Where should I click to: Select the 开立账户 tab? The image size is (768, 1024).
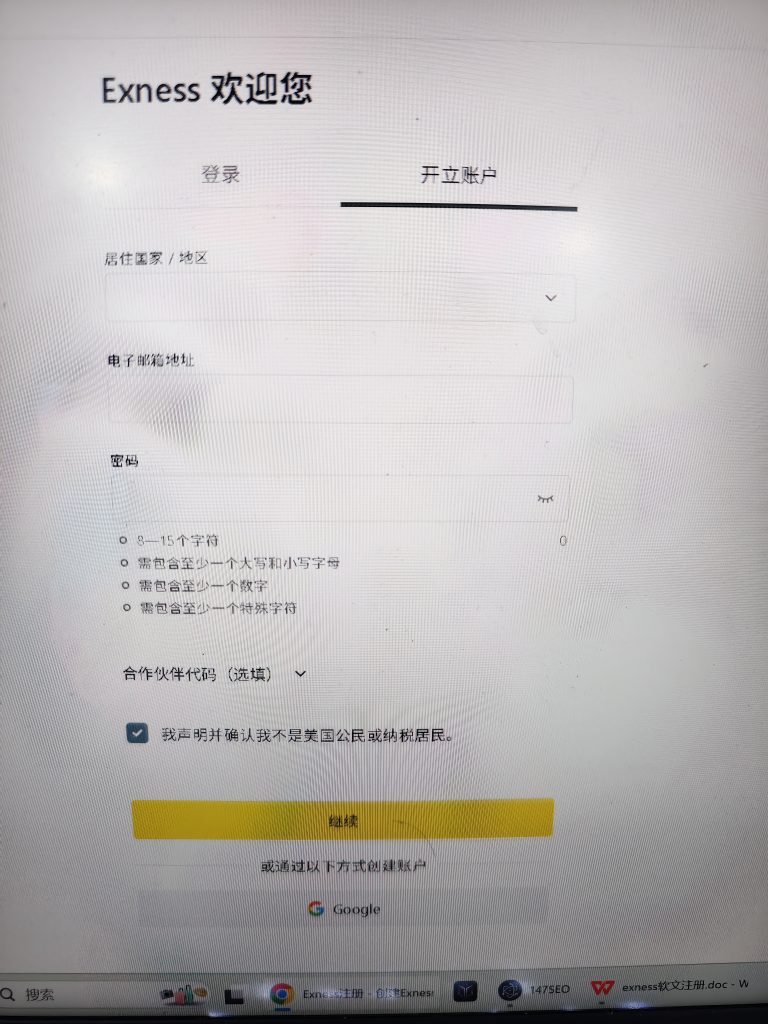458,175
